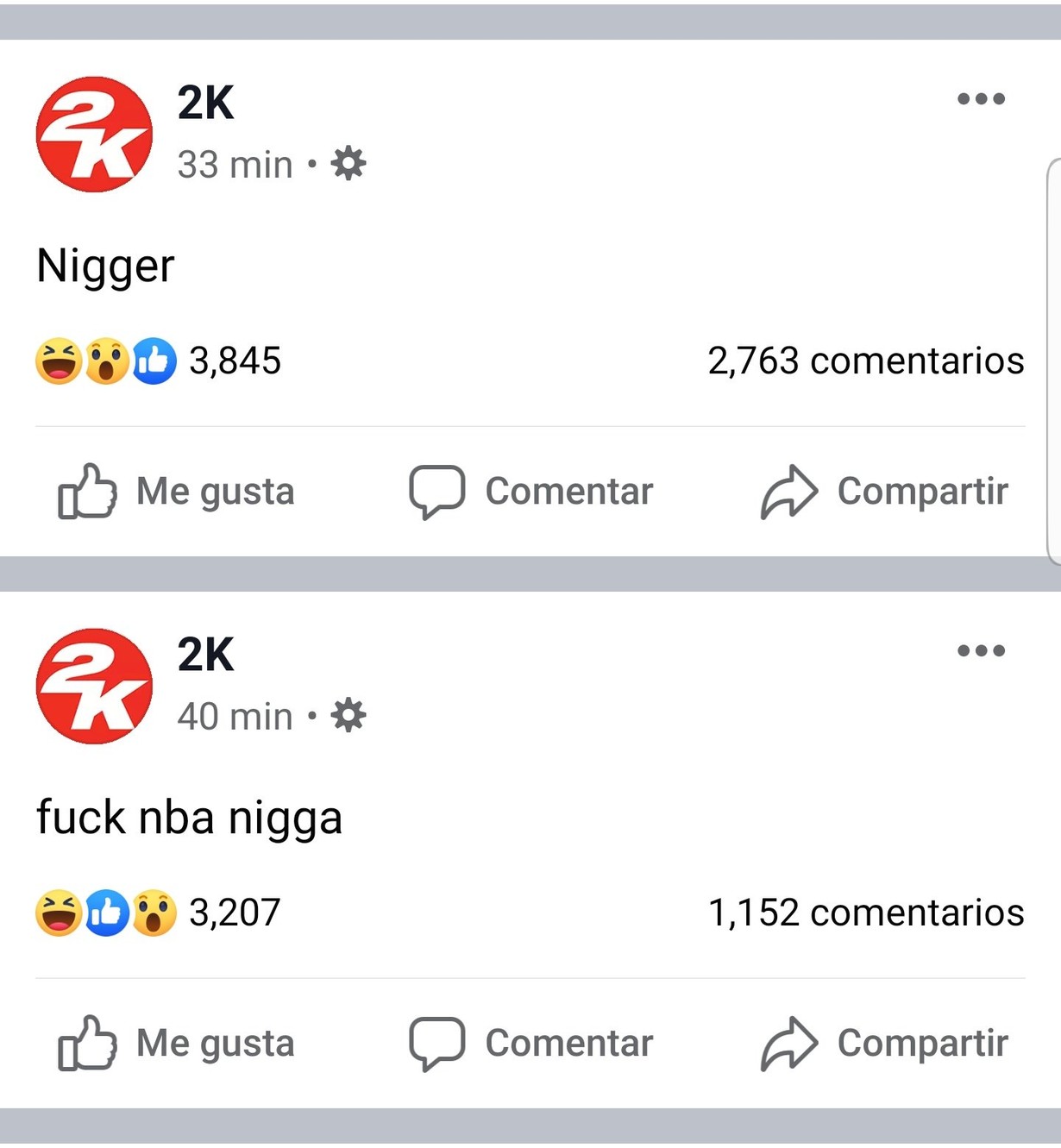1061x1148 pixels.
Task: View the 1,152 comentarios
Action: pyautogui.click(x=865, y=913)
